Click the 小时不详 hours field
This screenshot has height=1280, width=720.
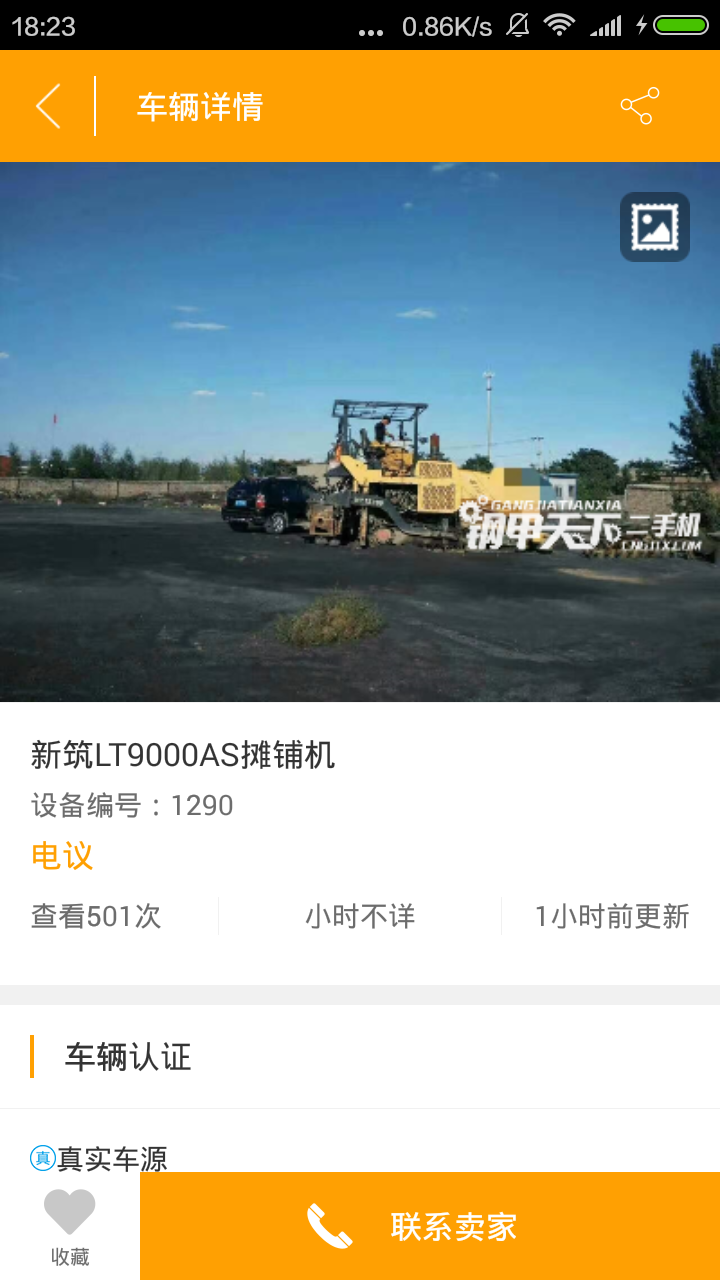tap(360, 915)
